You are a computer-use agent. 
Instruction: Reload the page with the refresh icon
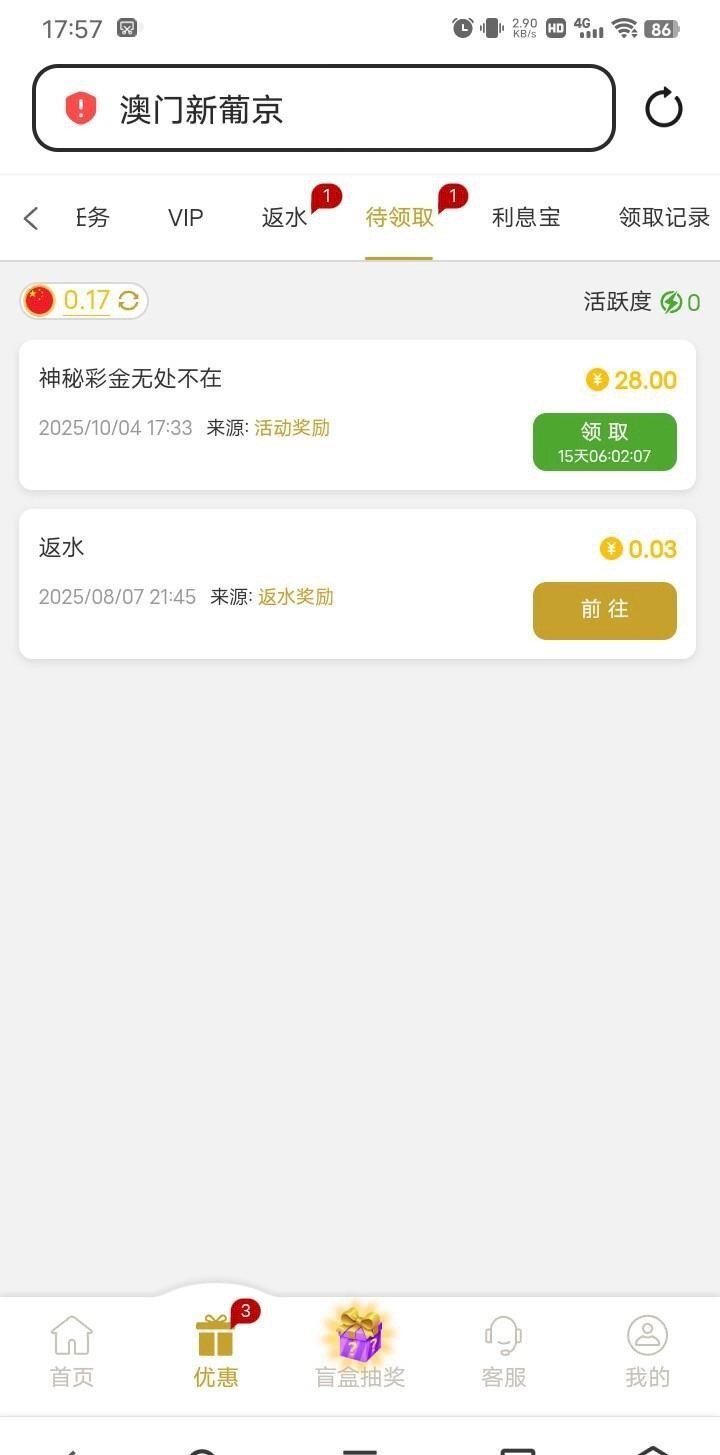pyautogui.click(x=663, y=108)
